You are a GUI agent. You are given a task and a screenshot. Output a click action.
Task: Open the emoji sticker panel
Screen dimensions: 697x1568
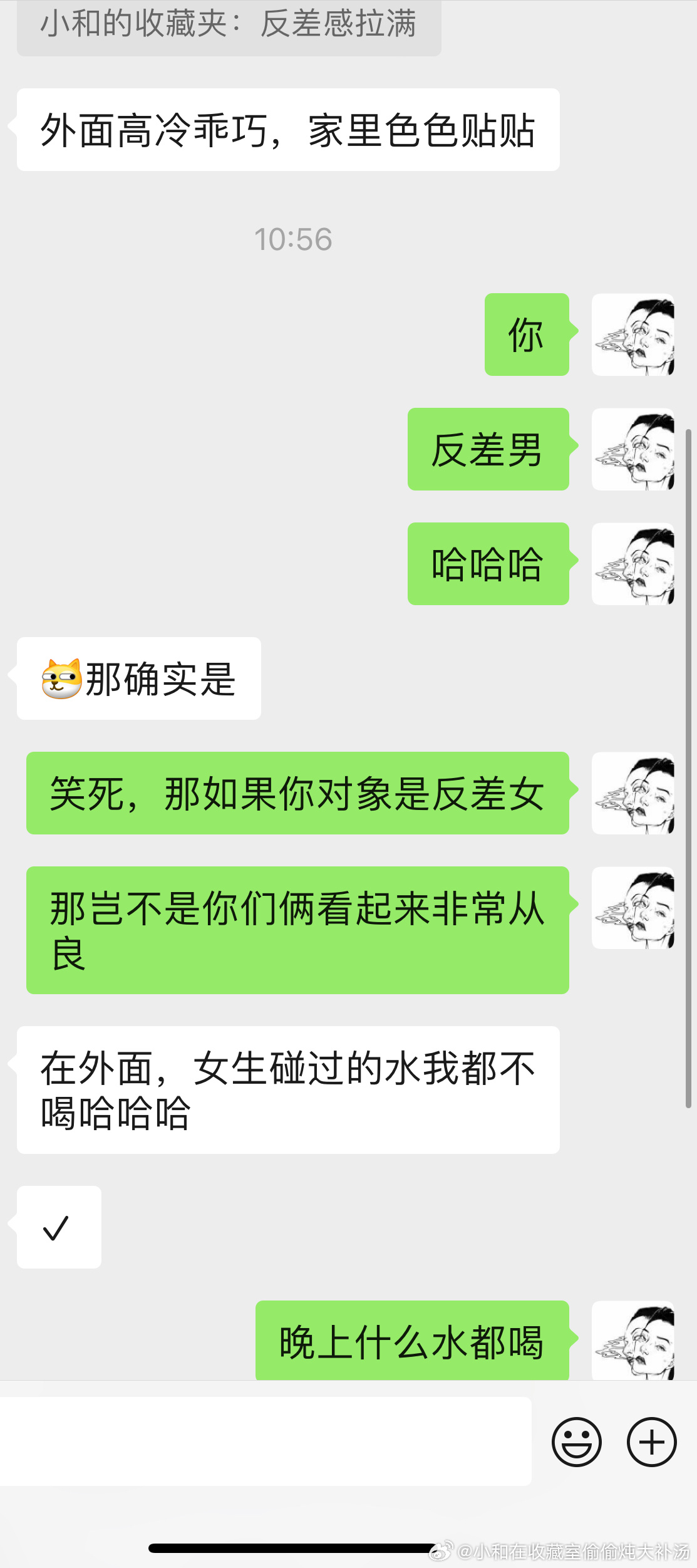tap(576, 1441)
